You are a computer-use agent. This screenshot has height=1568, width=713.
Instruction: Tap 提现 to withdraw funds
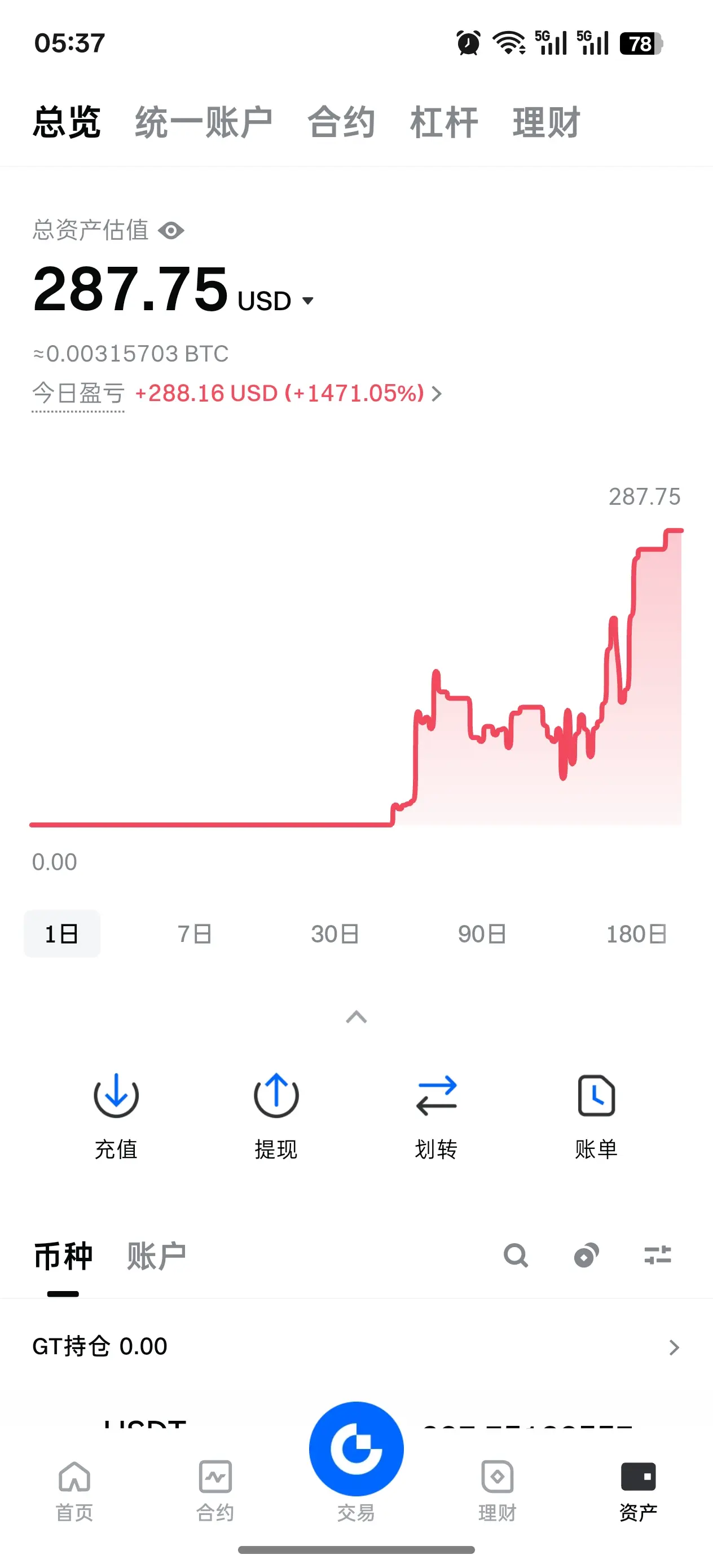276,1115
